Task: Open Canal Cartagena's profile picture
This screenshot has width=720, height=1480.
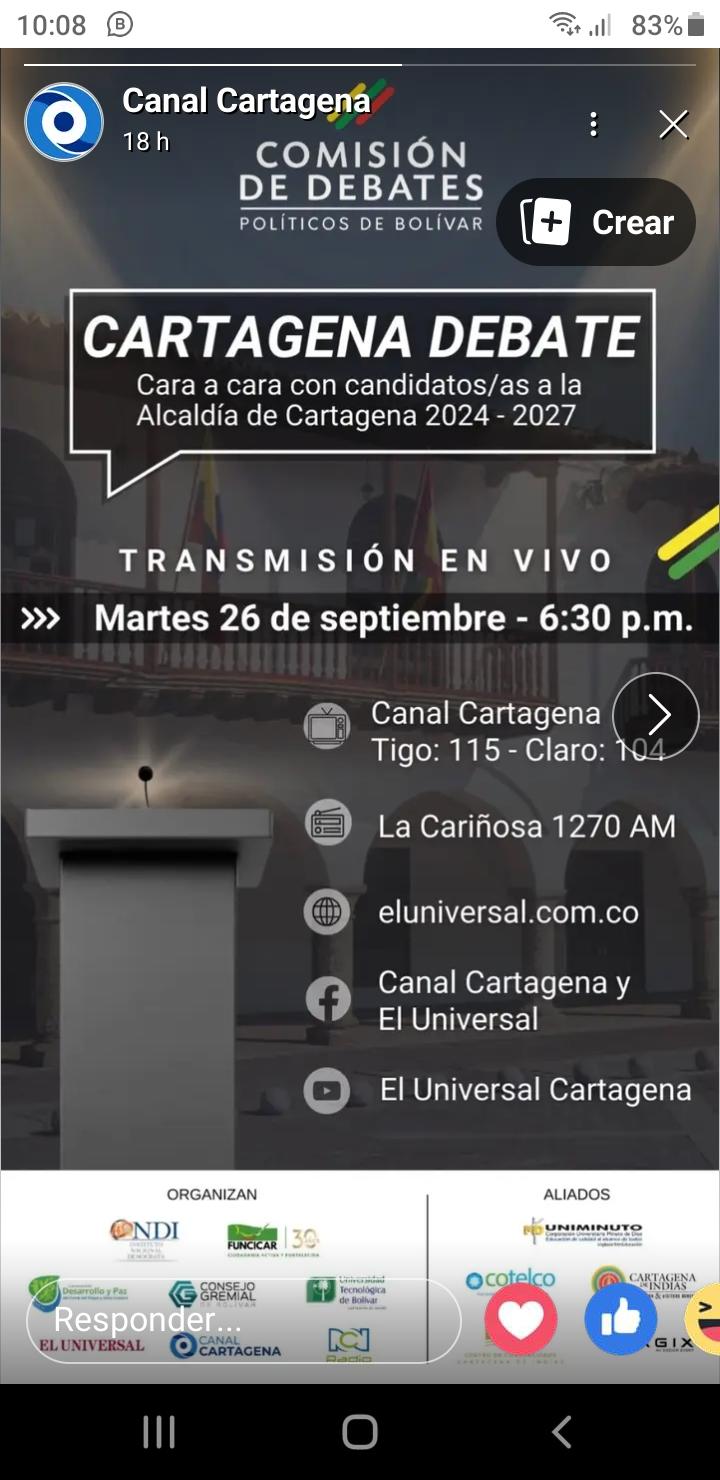Action: point(64,122)
